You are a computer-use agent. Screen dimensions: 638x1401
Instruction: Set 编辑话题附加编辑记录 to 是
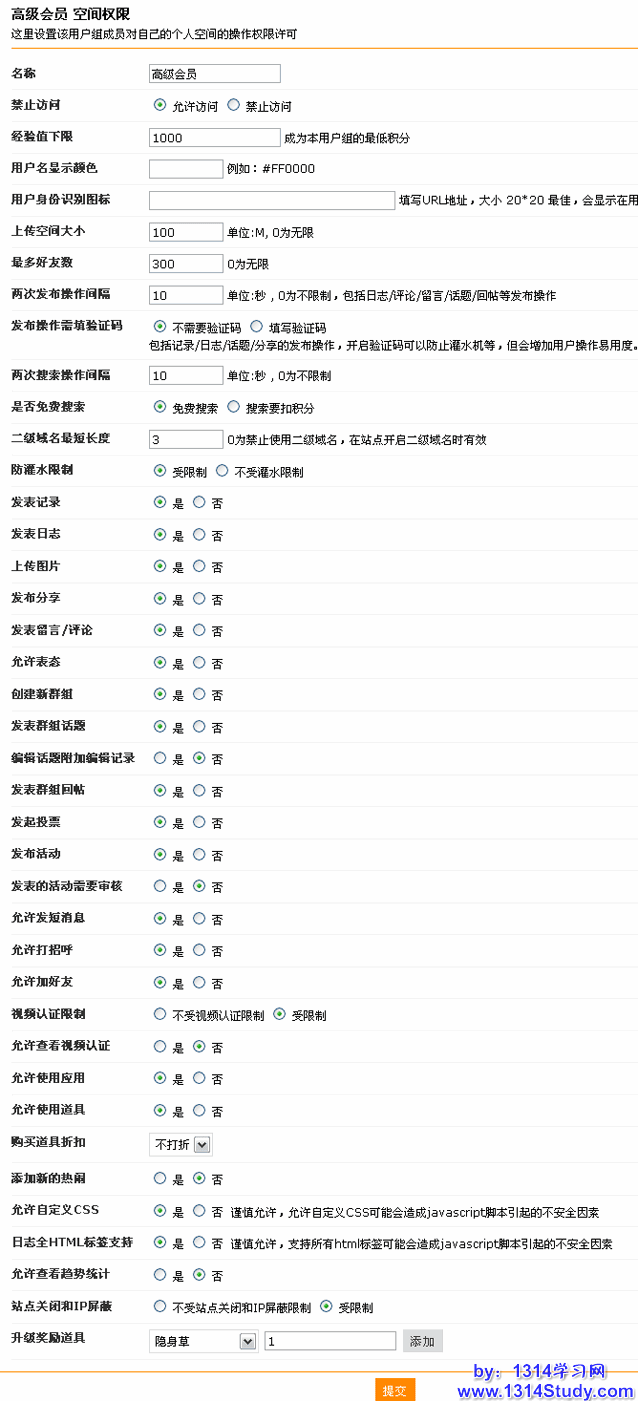click(160, 758)
